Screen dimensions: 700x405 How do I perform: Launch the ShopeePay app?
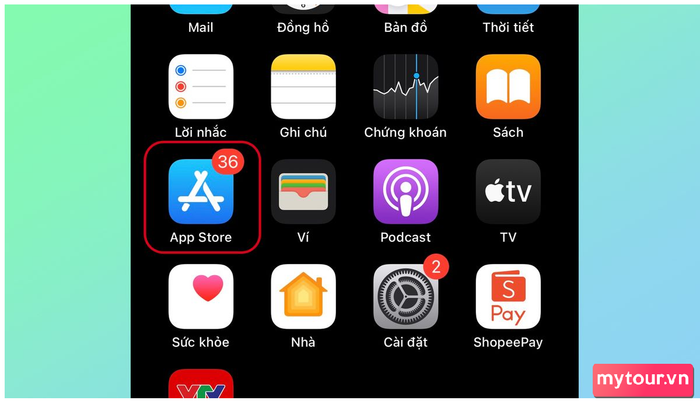click(x=508, y=297)
